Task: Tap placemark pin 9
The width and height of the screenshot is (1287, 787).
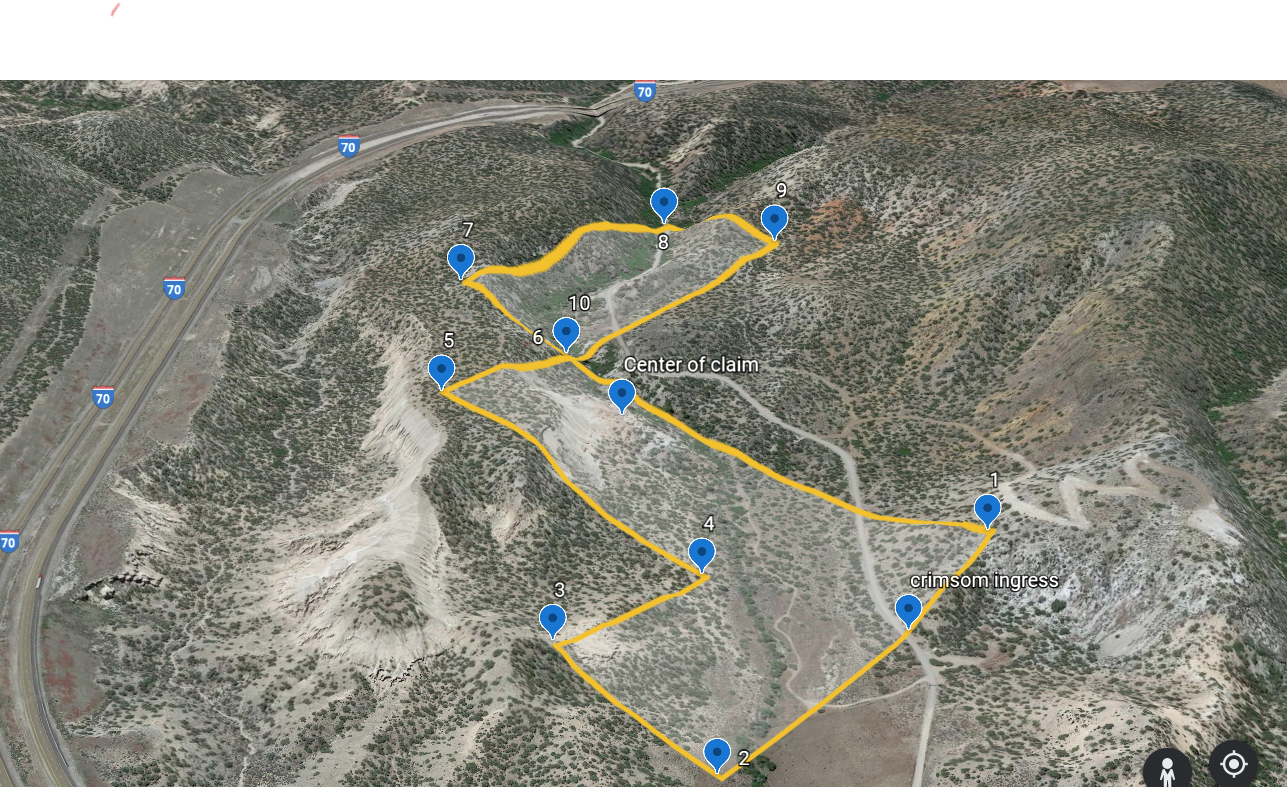Action: 774,220
